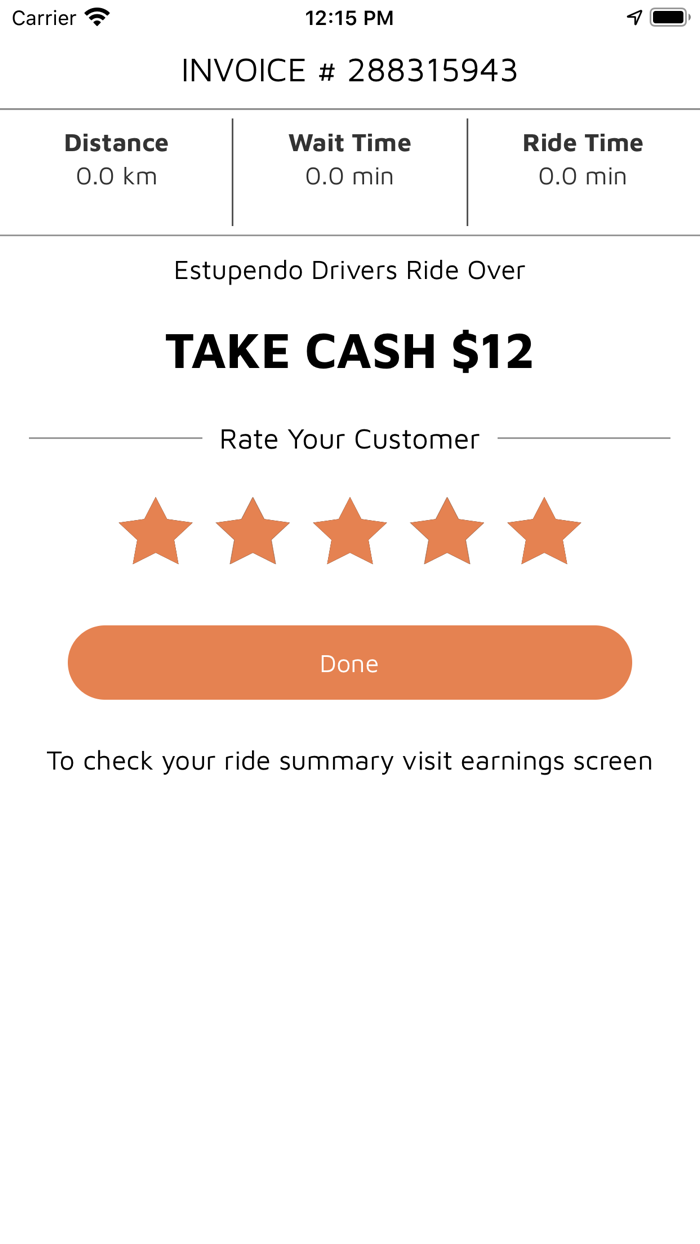Choose the fourth rating star
Screen dimensions: 700x1244
tap(447, 532)
